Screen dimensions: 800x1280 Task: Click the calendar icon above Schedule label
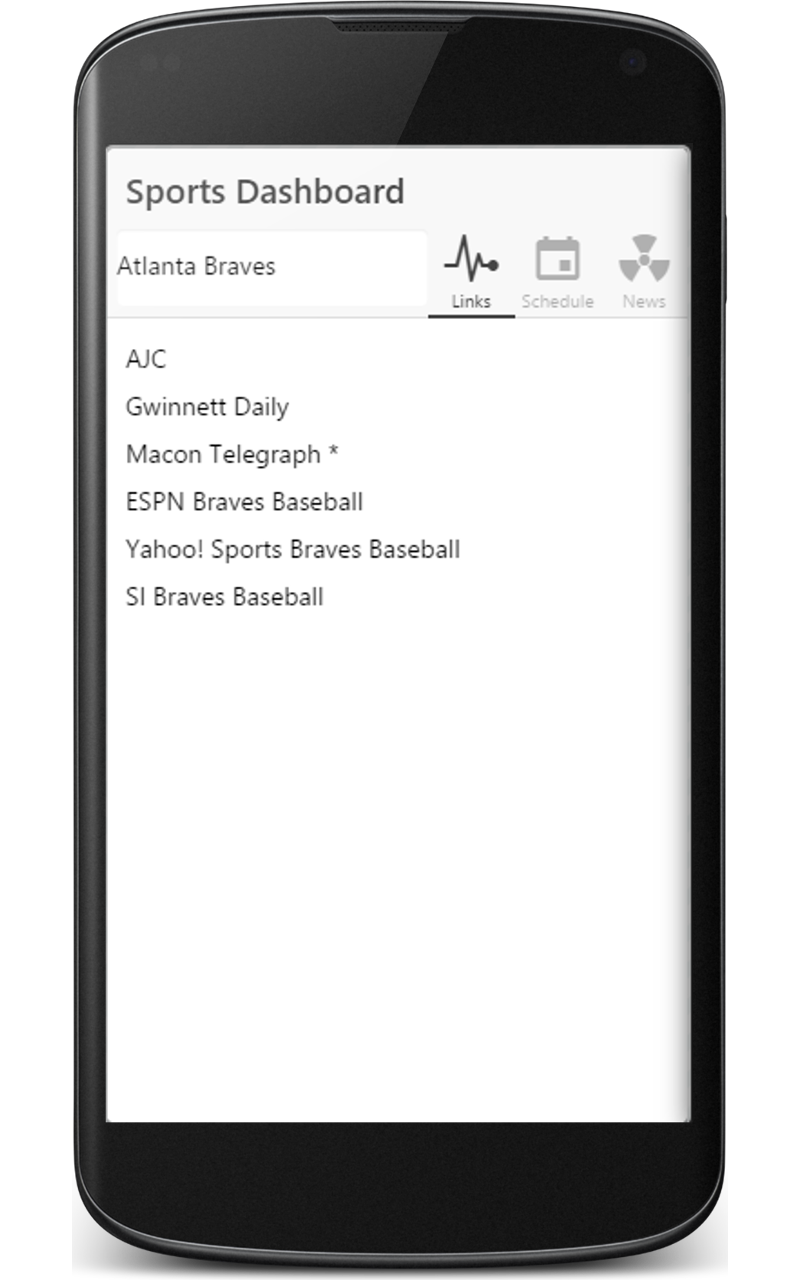[557, 258]
